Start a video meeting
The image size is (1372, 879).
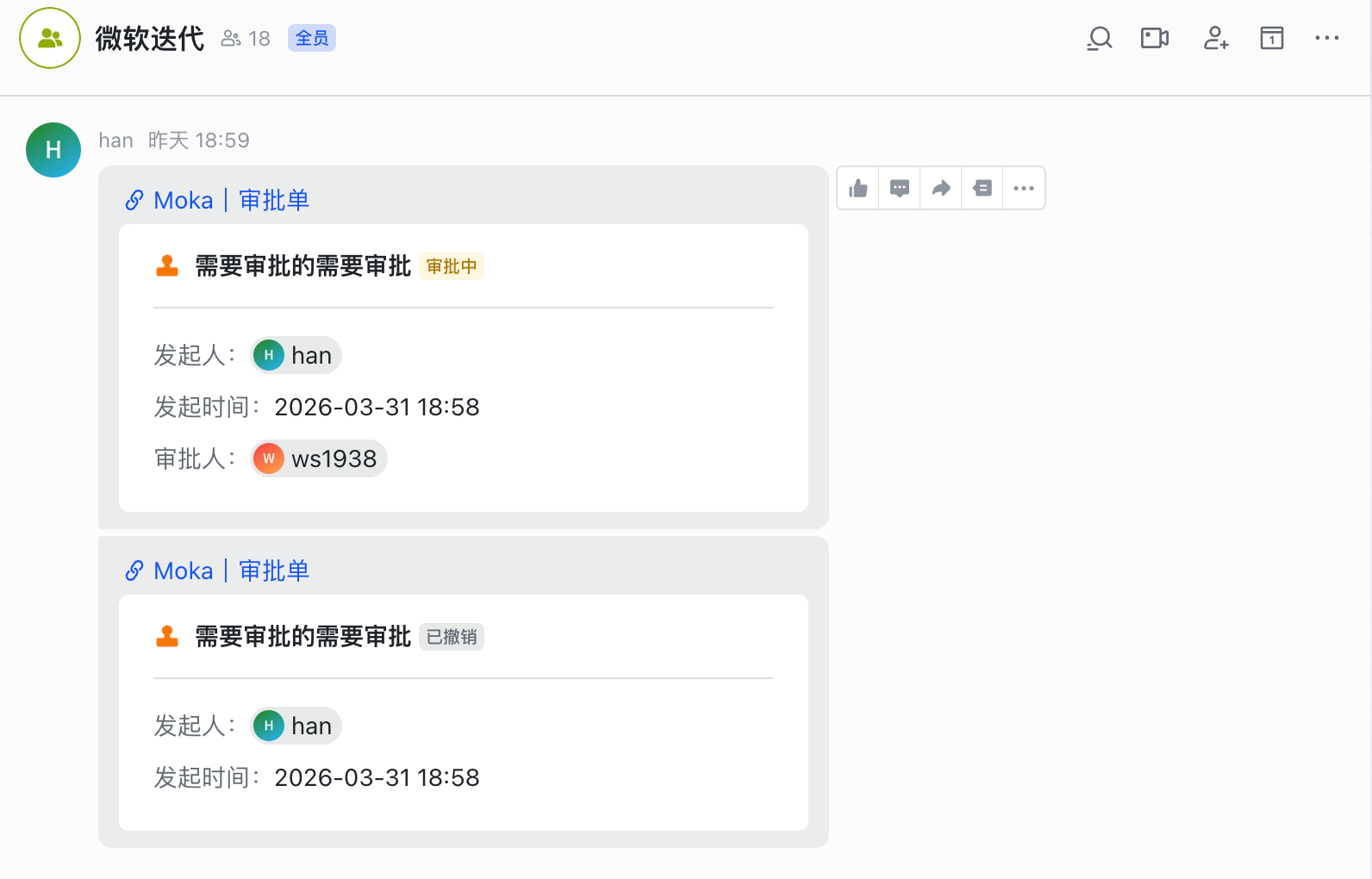tap(1154, 39)
